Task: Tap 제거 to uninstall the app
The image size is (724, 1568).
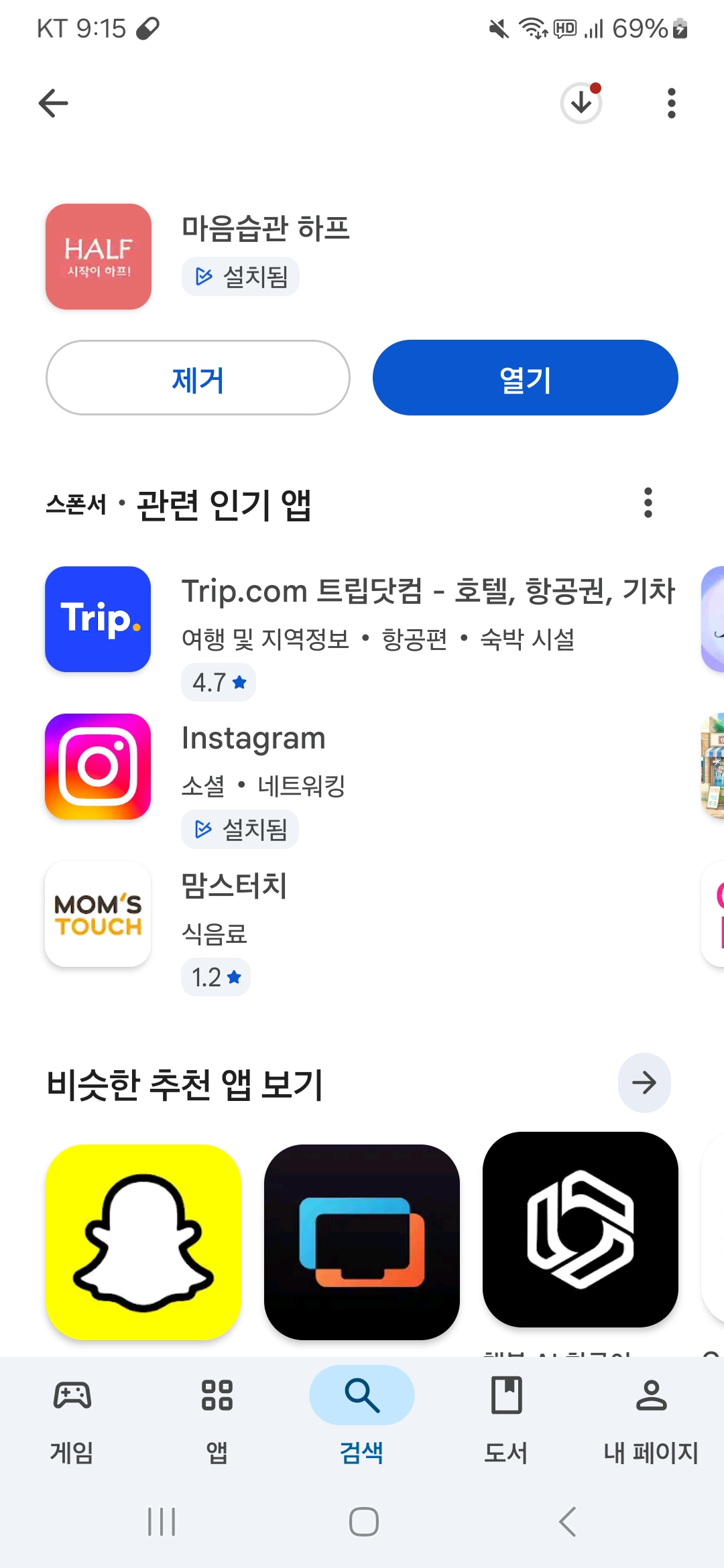Action: [x=198, y=378]
